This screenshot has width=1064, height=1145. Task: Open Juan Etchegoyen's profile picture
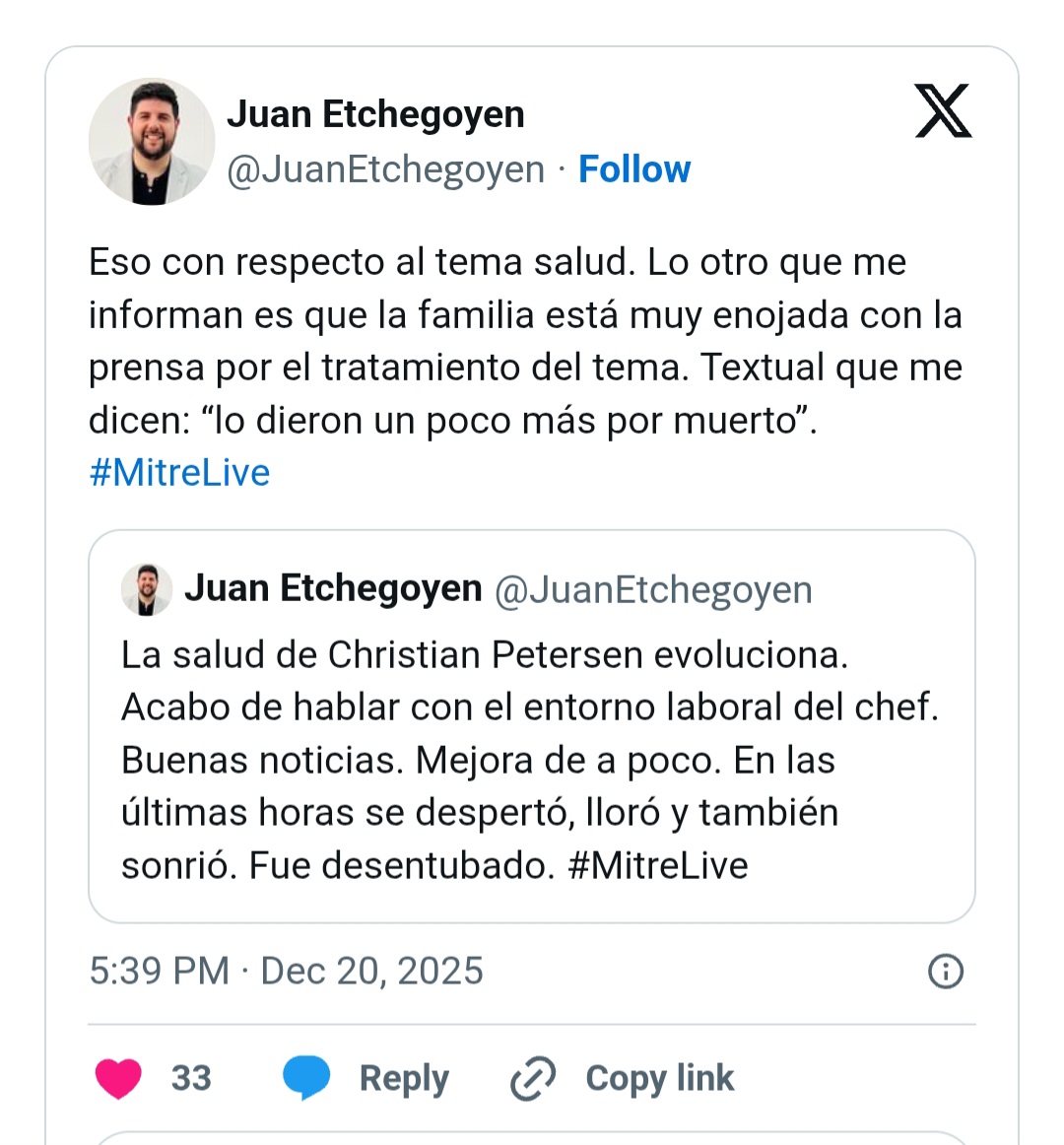151,142
